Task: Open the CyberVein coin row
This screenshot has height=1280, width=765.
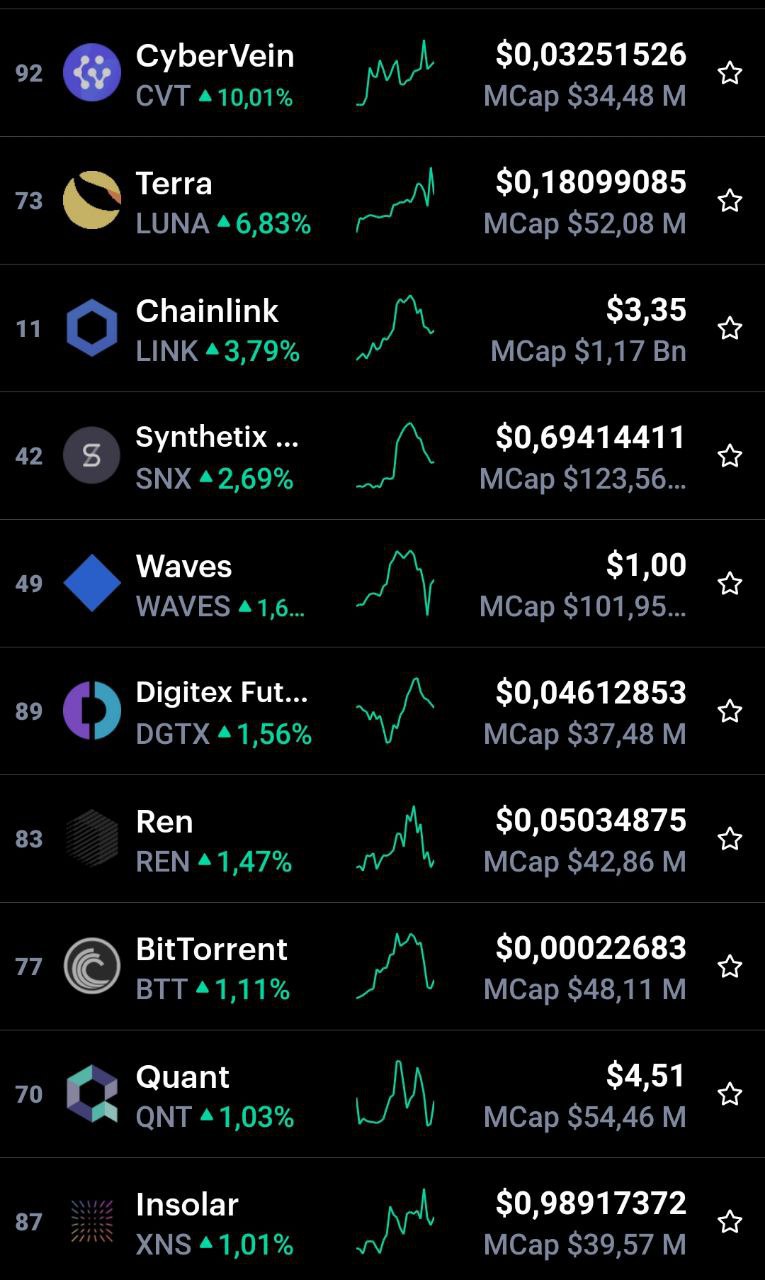Action: [382, 73]
